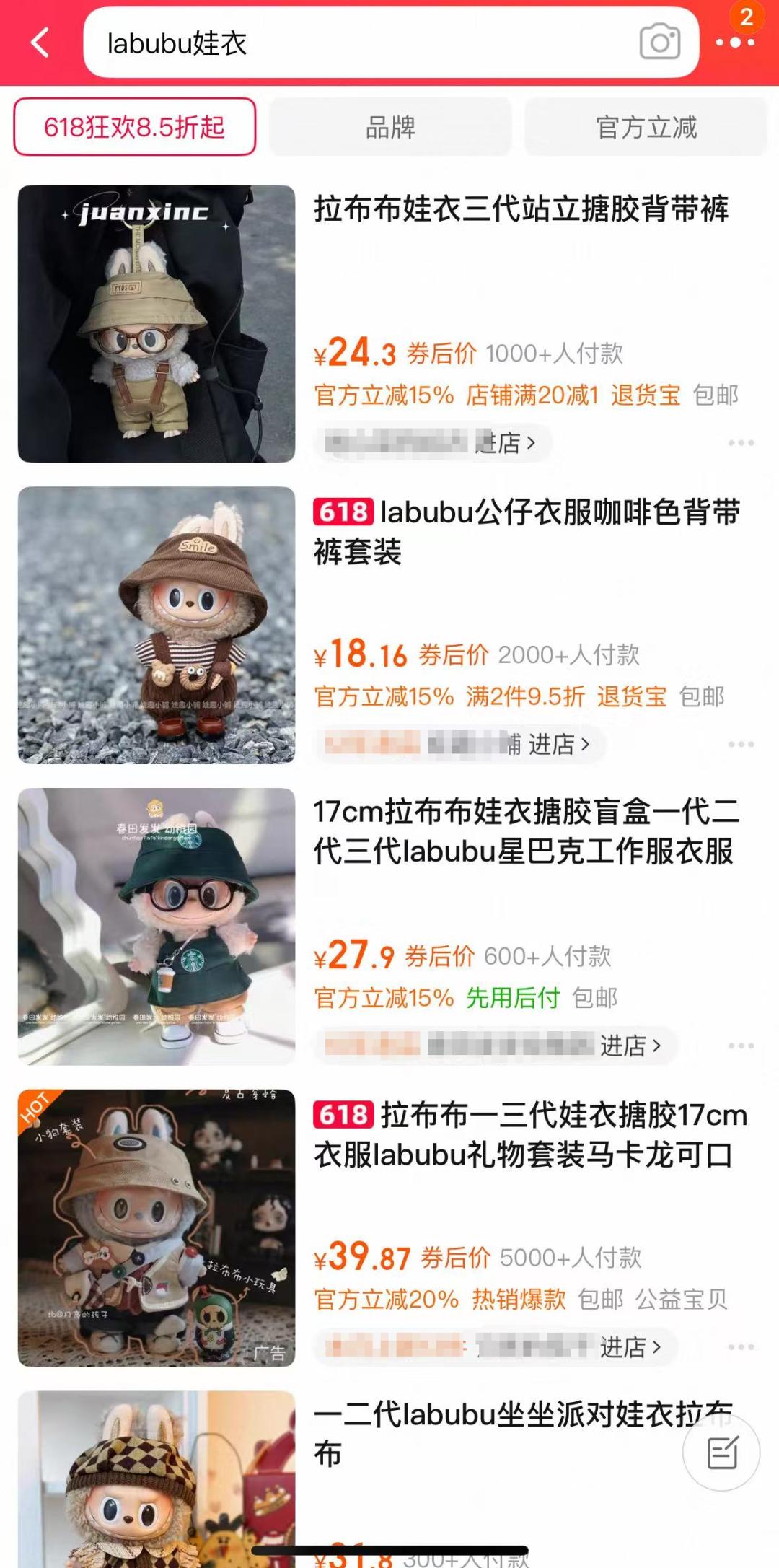Open the 品牌 filter
This screenshot has width=779, height=1568.
point(390,127)
